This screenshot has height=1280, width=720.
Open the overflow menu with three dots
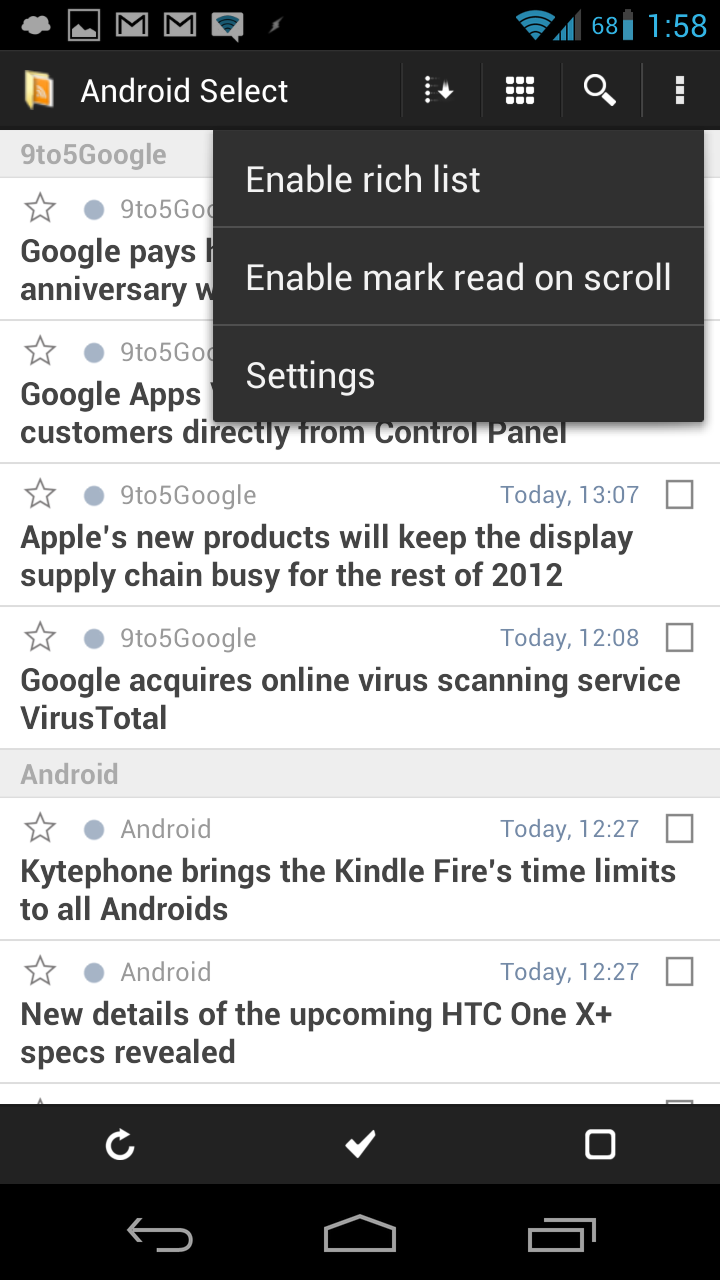tap(679, 90)
